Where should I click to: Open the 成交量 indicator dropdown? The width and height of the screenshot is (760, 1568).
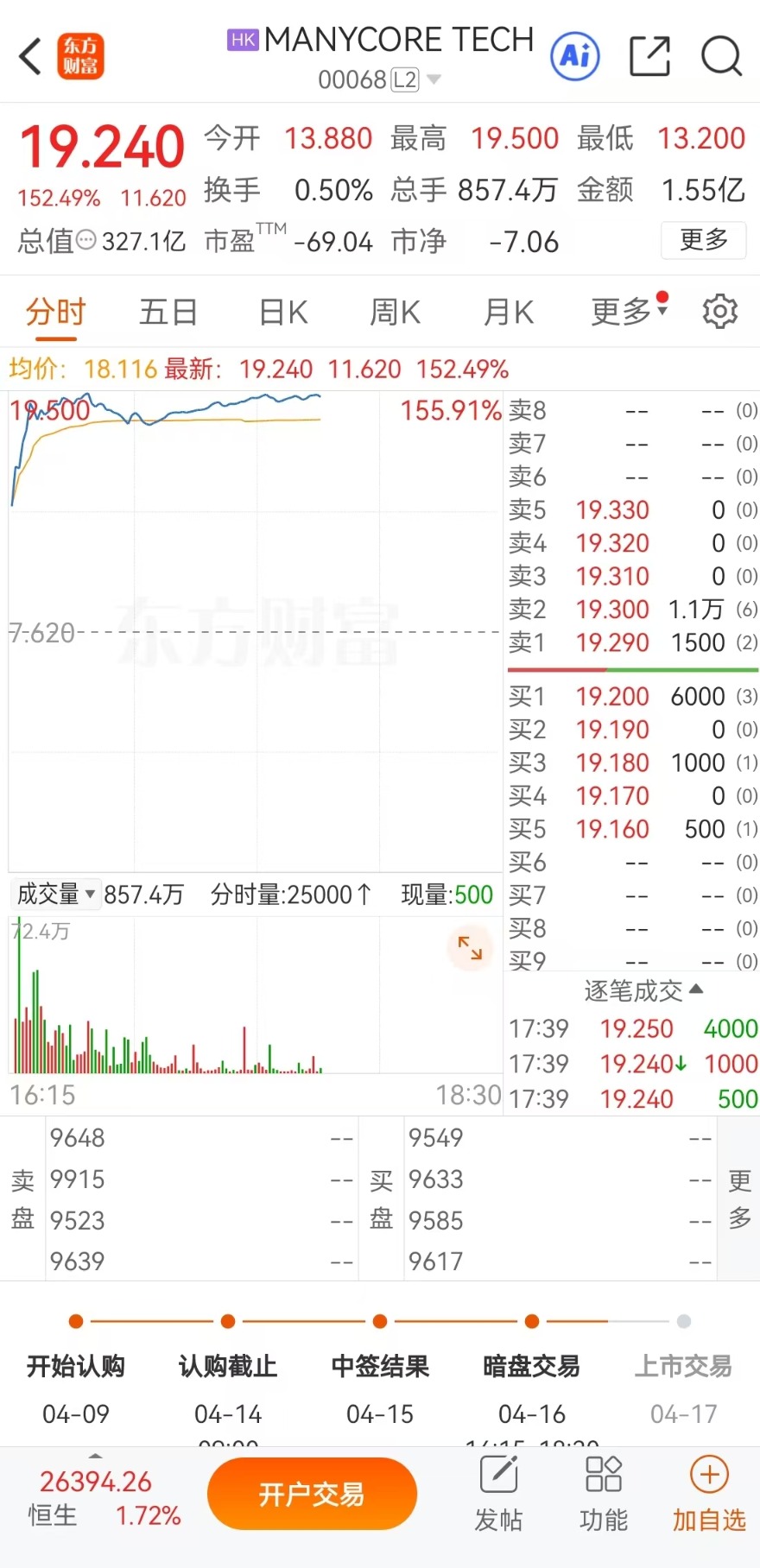pos(55,895)
